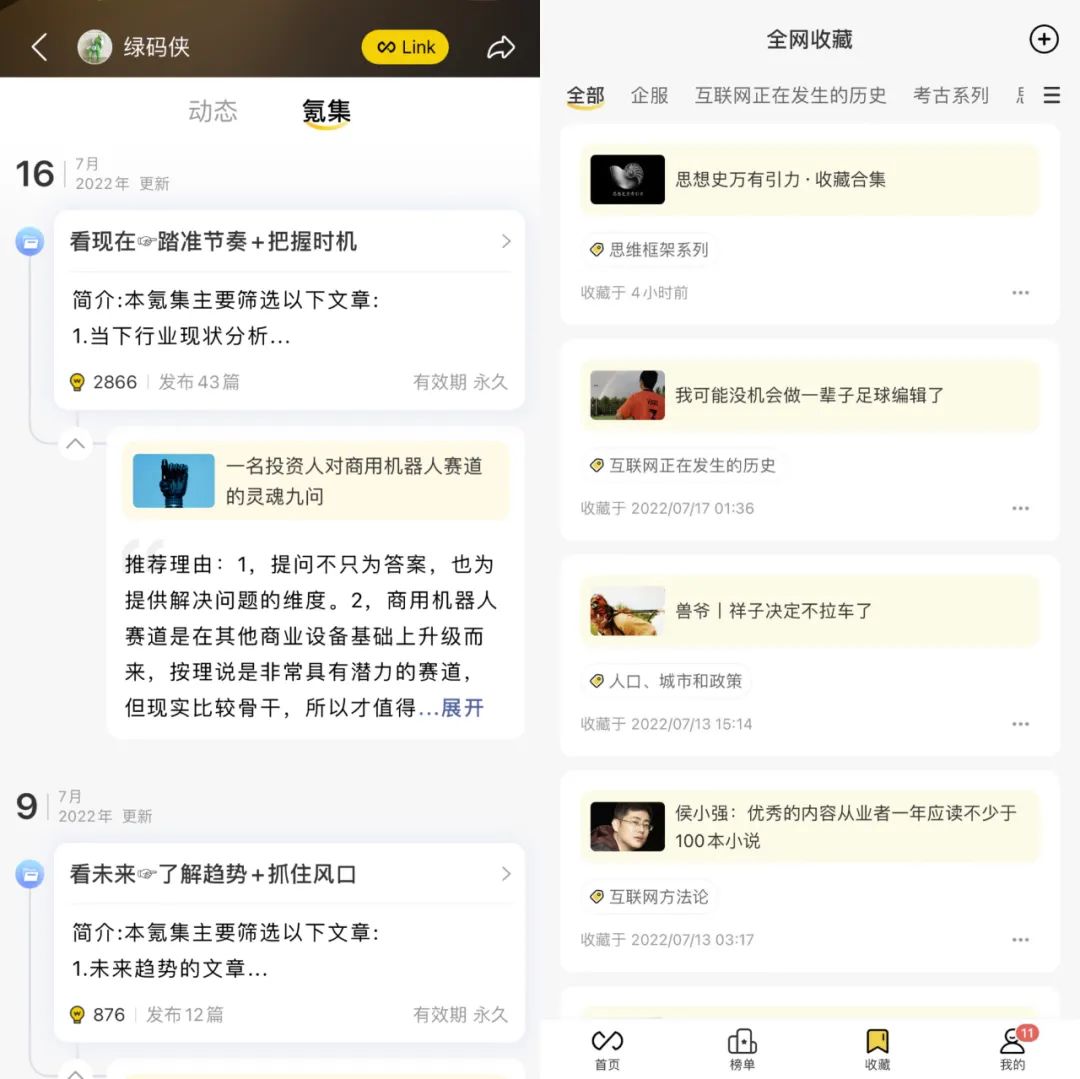Go to the 首页 tab
Viewport: 1080px width, 1079px height.
click(607, 1048)
